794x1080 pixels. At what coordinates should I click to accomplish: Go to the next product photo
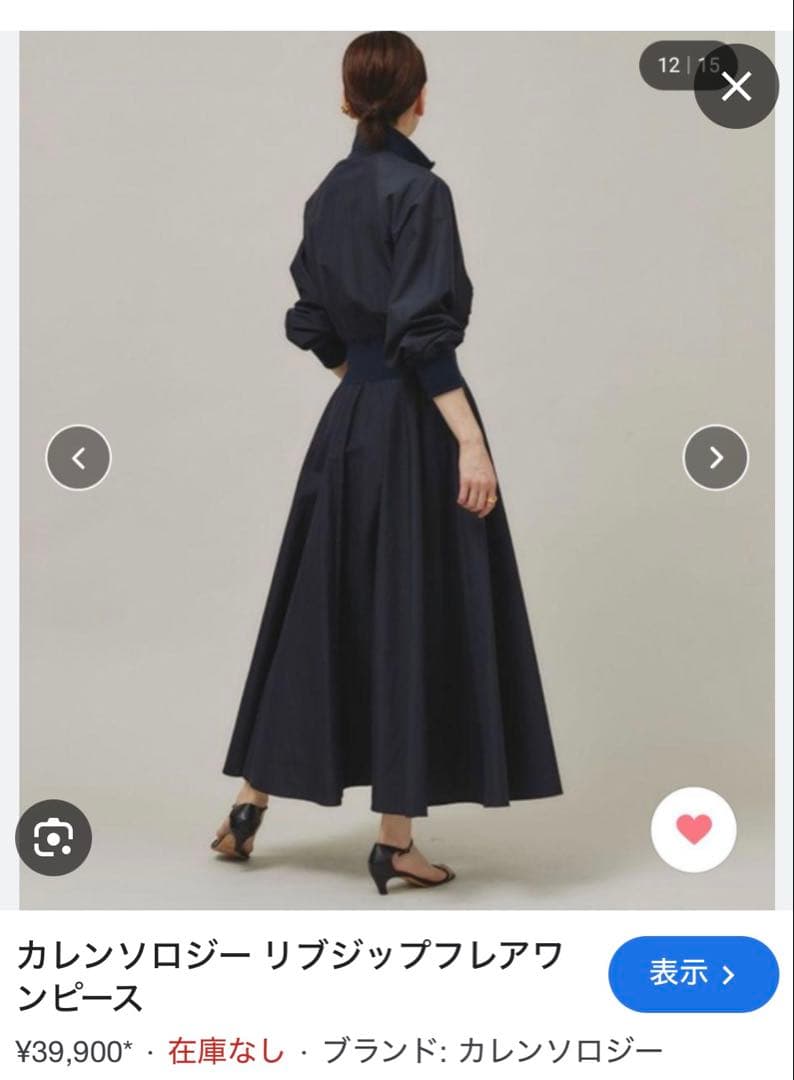click(715, 458)
